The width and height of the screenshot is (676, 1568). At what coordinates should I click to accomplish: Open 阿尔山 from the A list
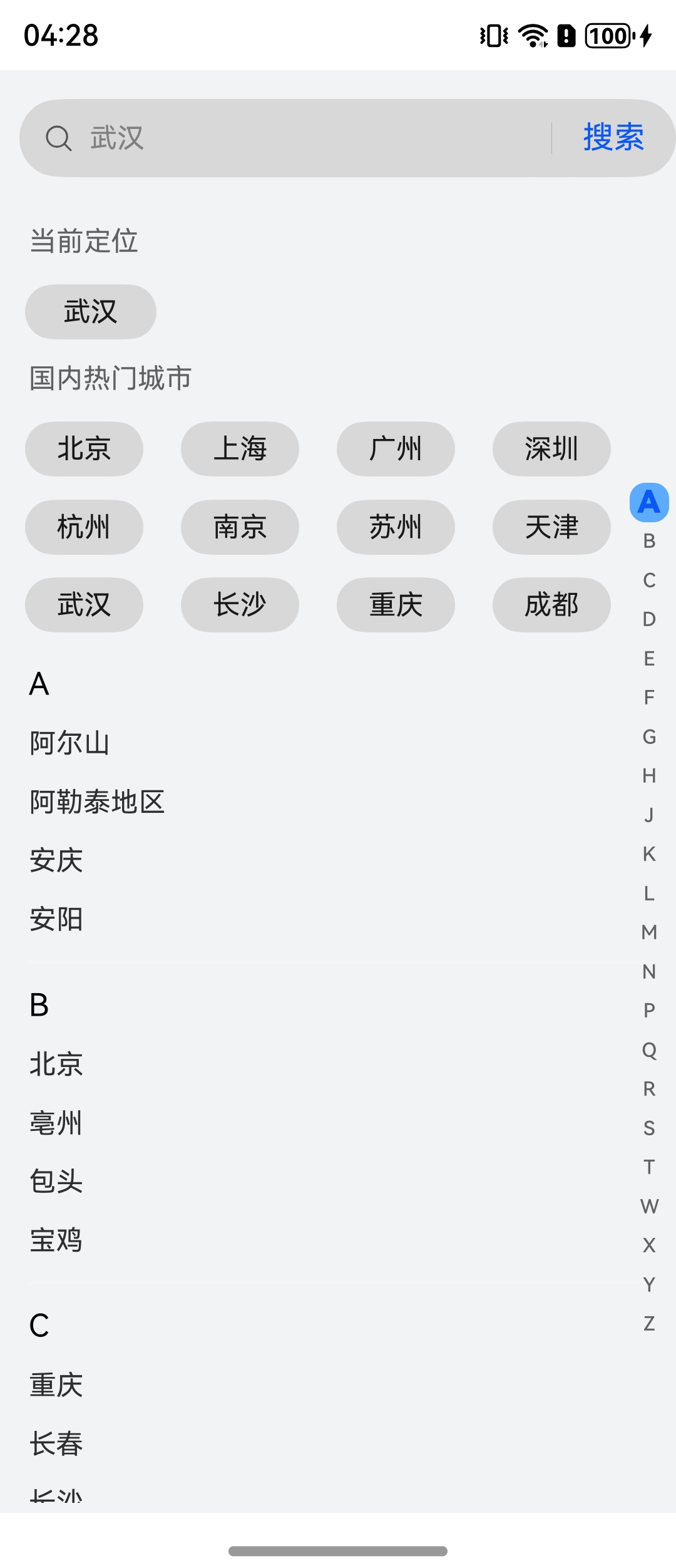[x=69, y=743]
